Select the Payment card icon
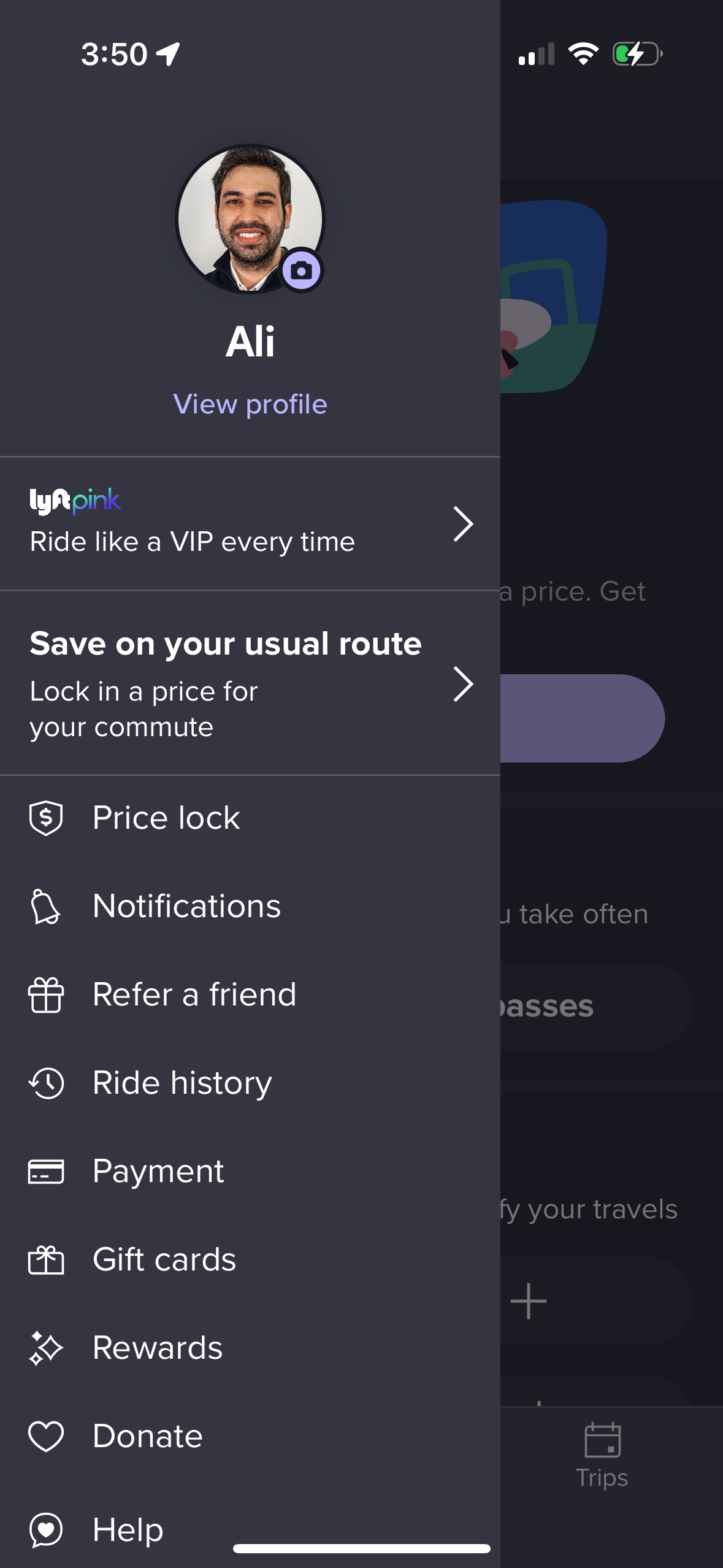723x1568 pixels. pyautogui.click(x=45, y=1170)
